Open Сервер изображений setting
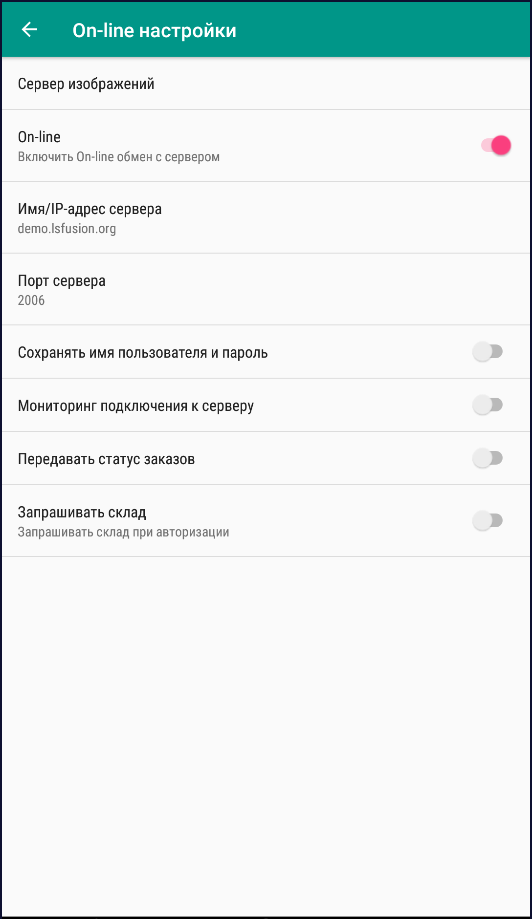The height and width of the screenshot is (919, 532). click(x=266, y=84)
